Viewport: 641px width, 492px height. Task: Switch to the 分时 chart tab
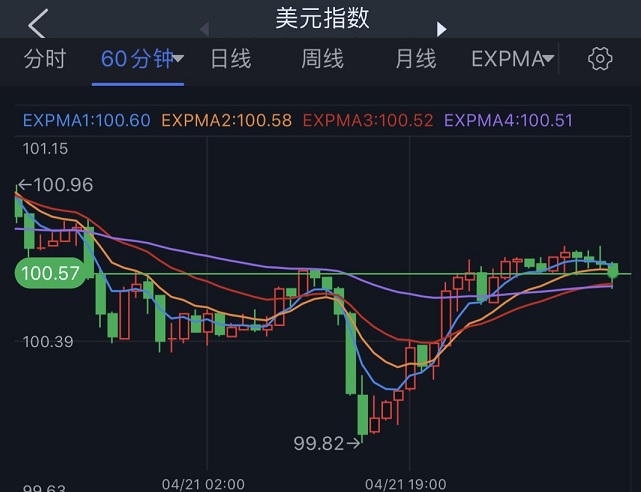pos(44,59)
